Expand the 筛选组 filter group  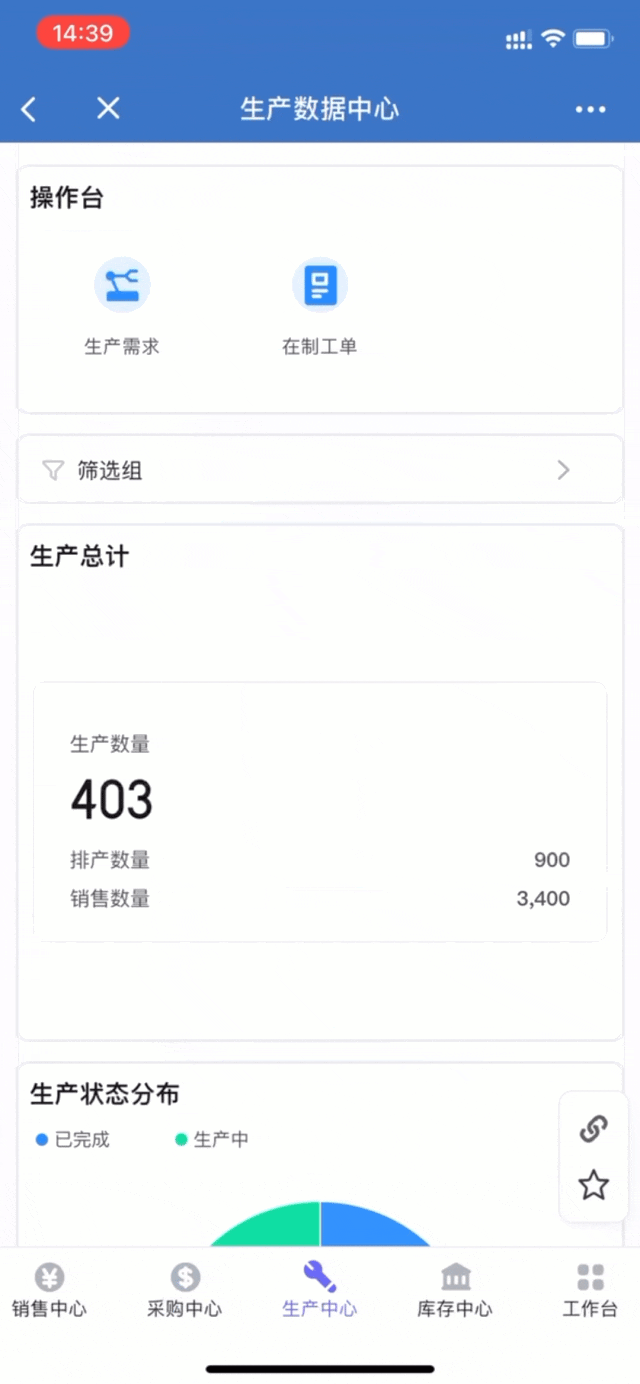(320, 470)
